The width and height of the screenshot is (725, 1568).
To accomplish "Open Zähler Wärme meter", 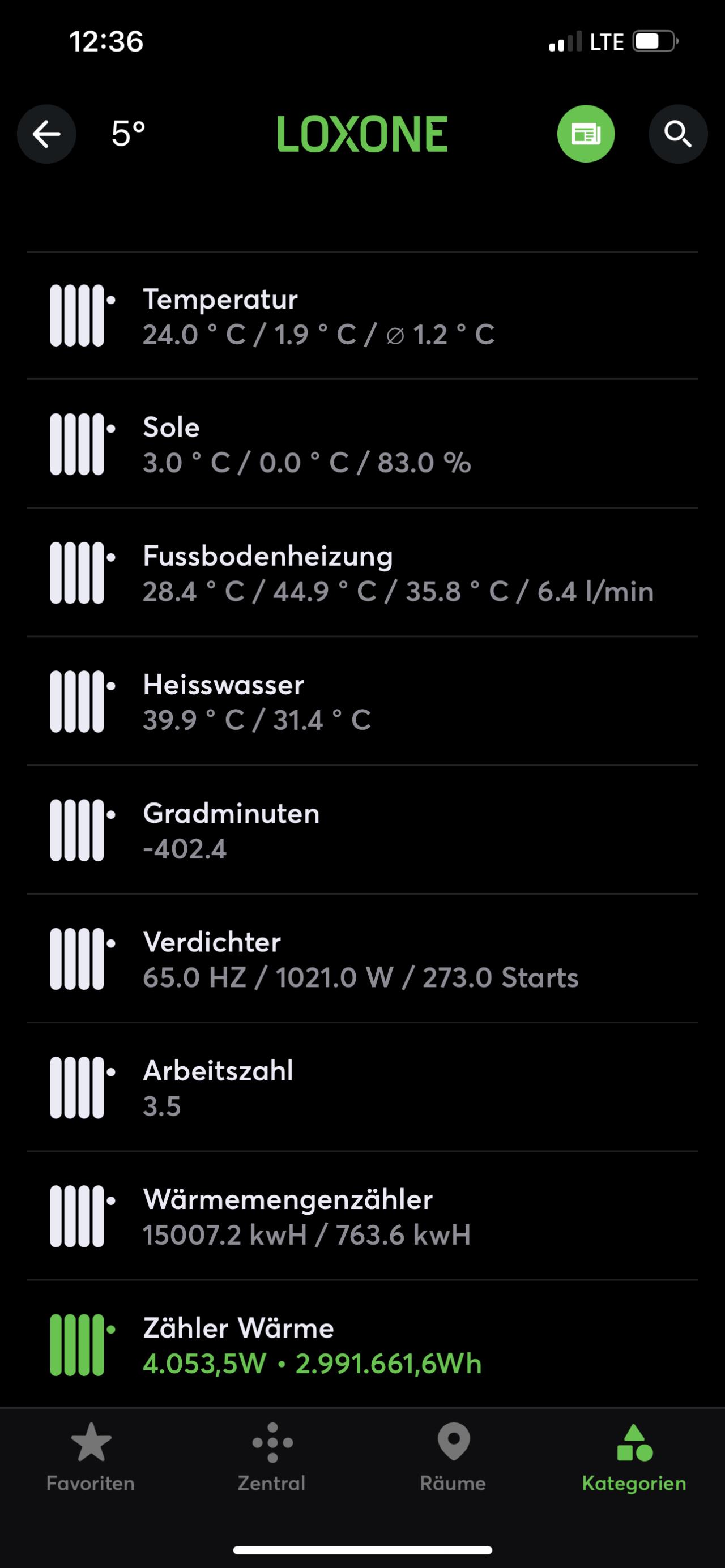I will [x=362, y=1344].
